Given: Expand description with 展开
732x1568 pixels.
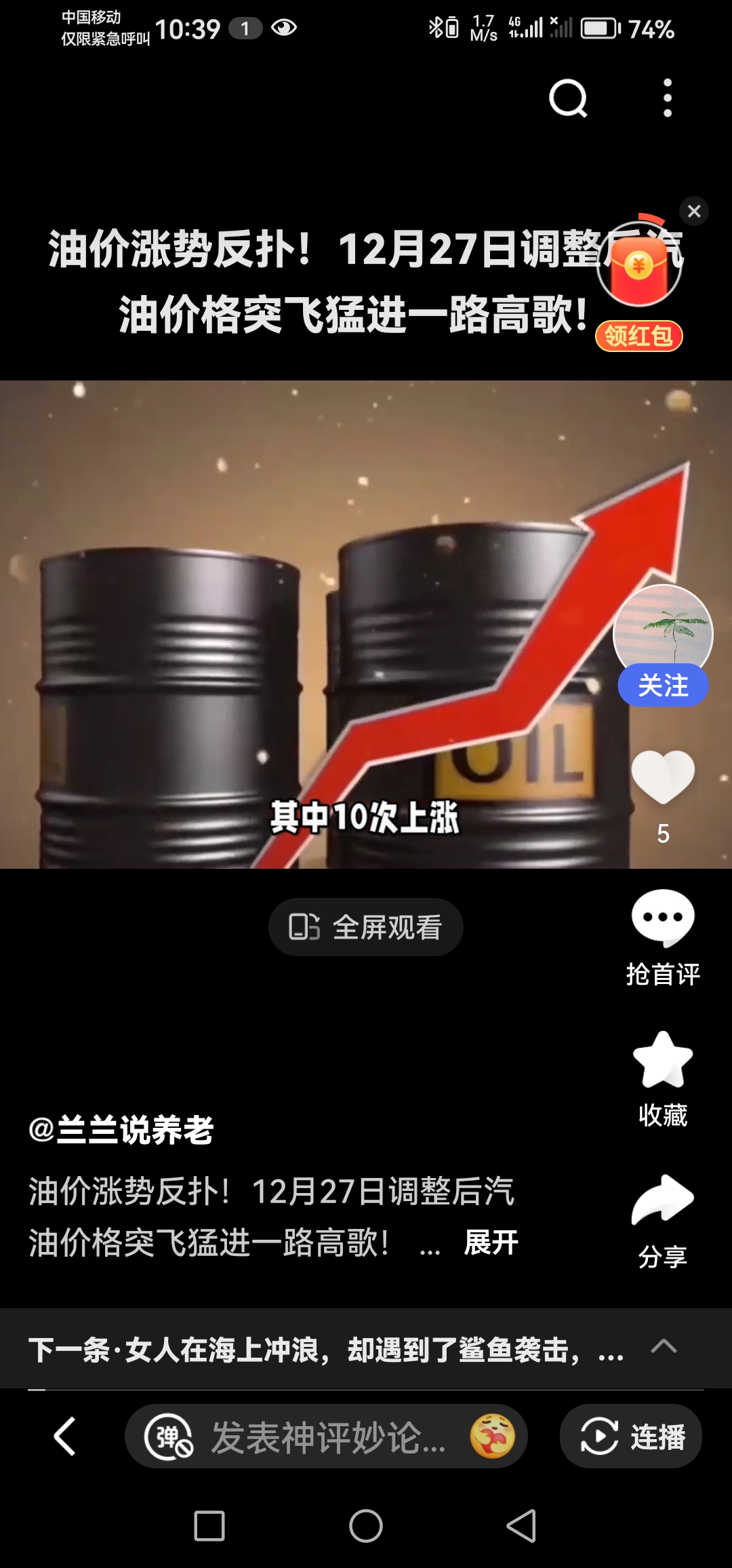Looking at the screenshot, I should [x=491, y=1242].
